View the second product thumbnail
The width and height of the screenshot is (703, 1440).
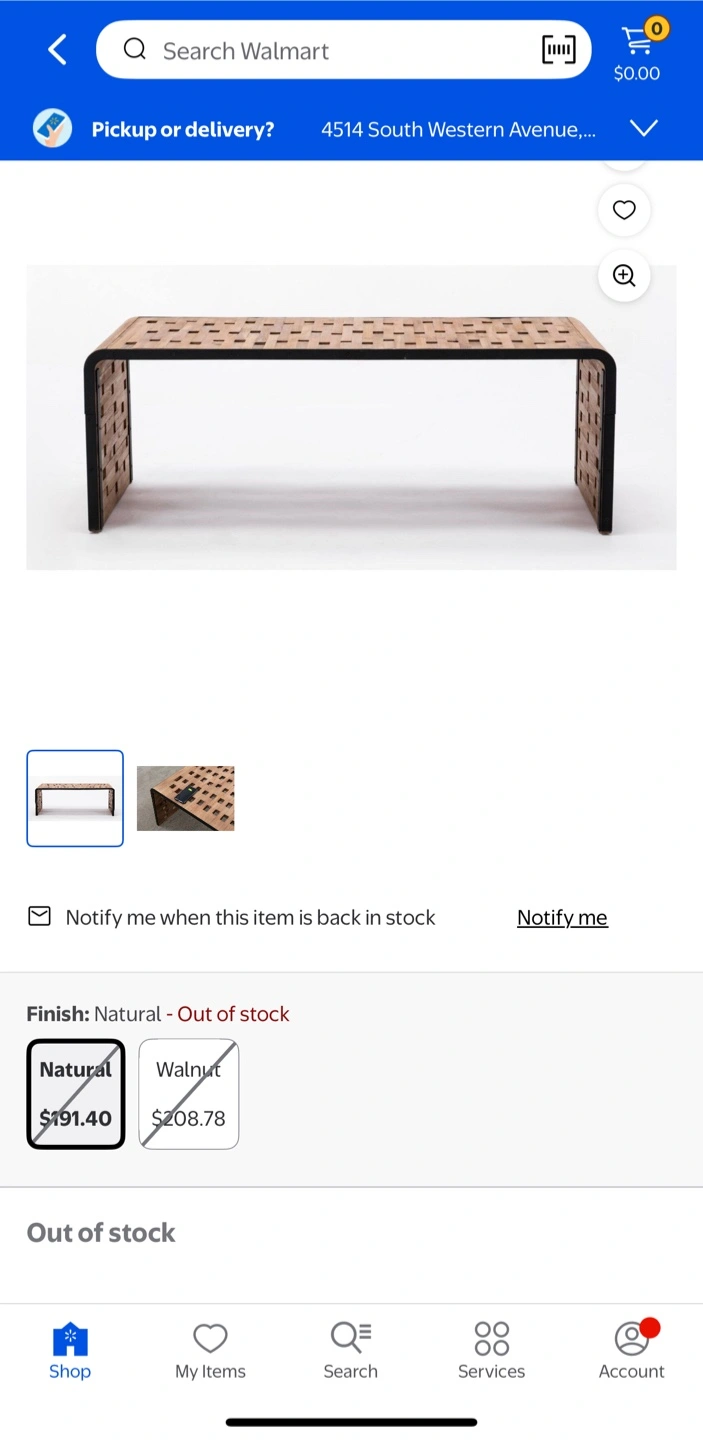coord(186,798)
